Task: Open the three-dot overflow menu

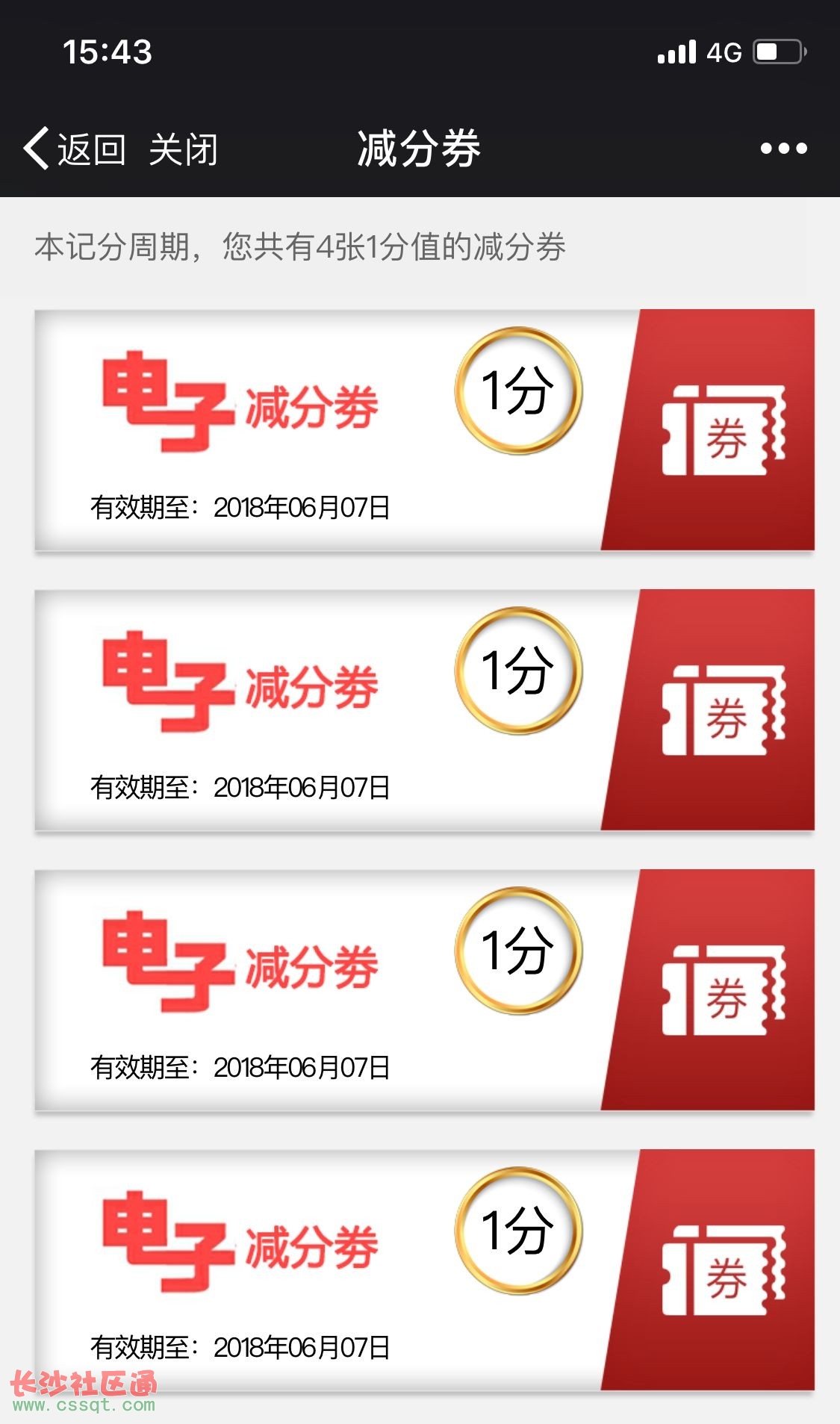Action: pos(783,149)
